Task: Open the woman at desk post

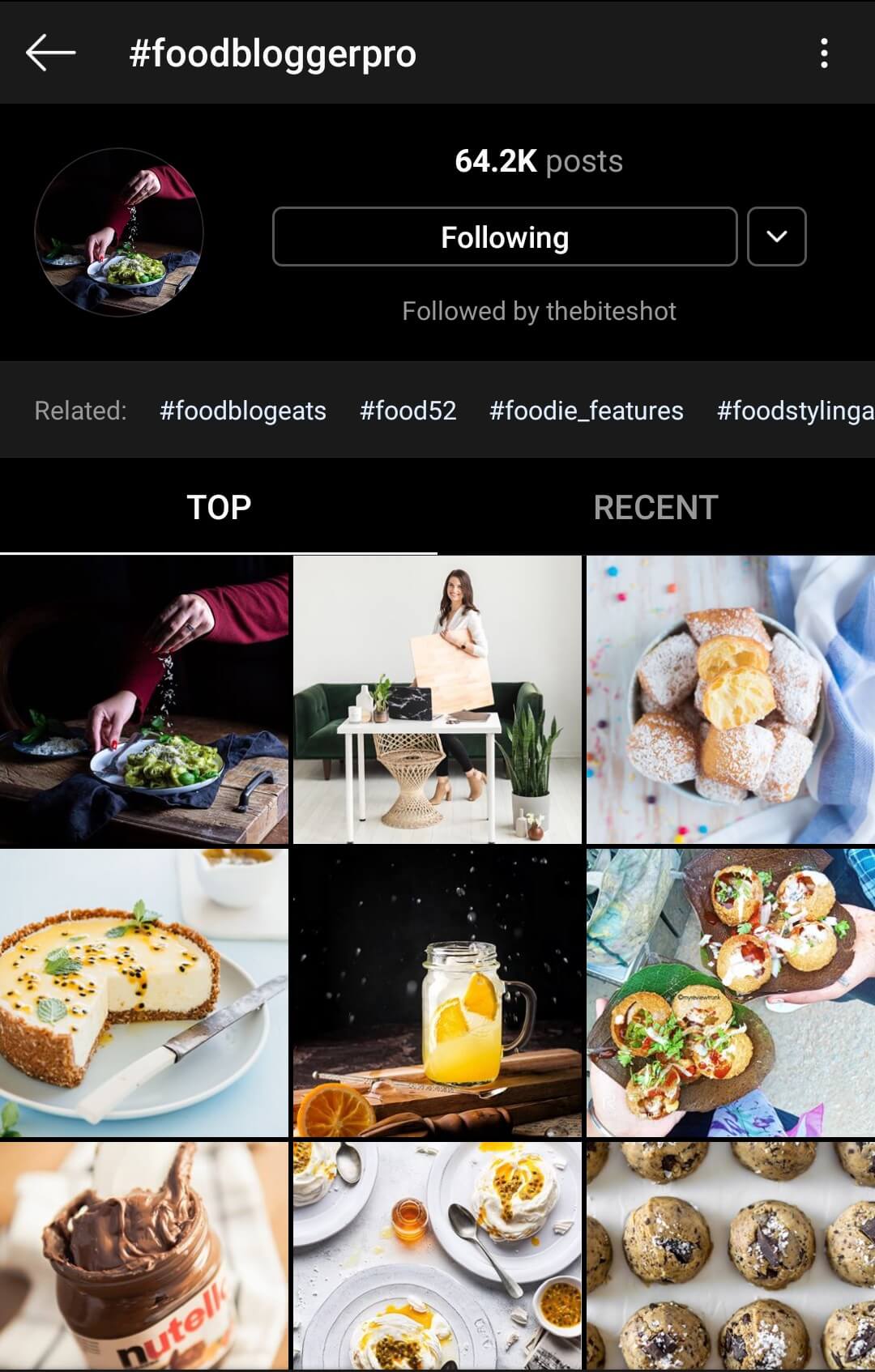Action: (437, 699)
